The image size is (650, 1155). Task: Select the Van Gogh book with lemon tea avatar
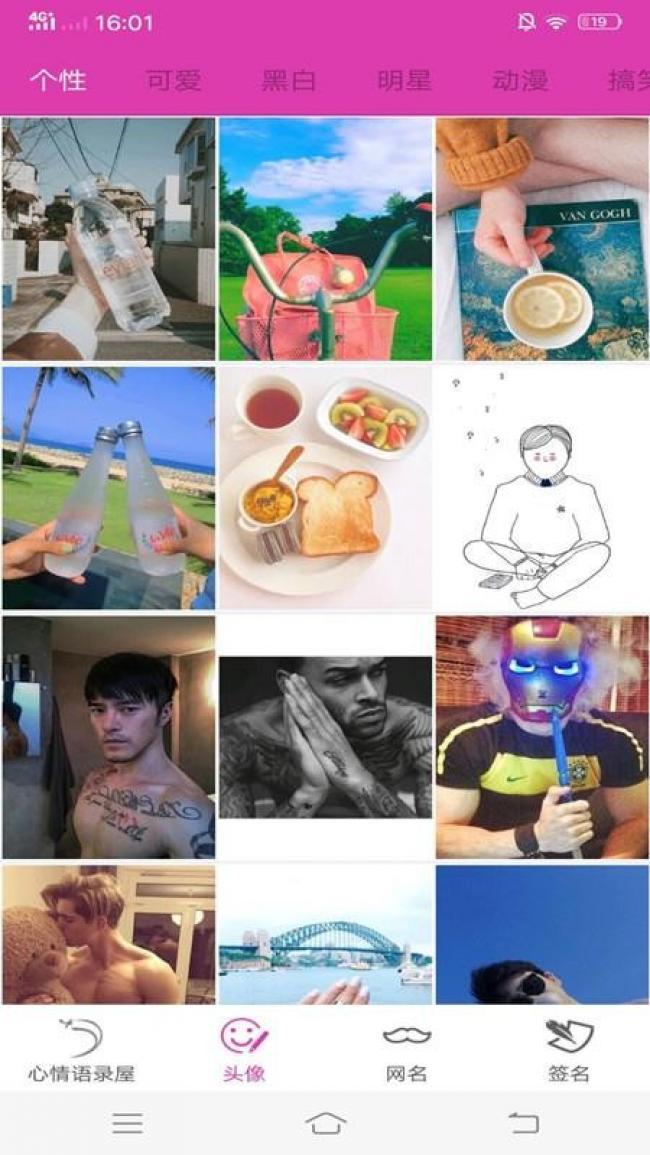tap(542, 239)
